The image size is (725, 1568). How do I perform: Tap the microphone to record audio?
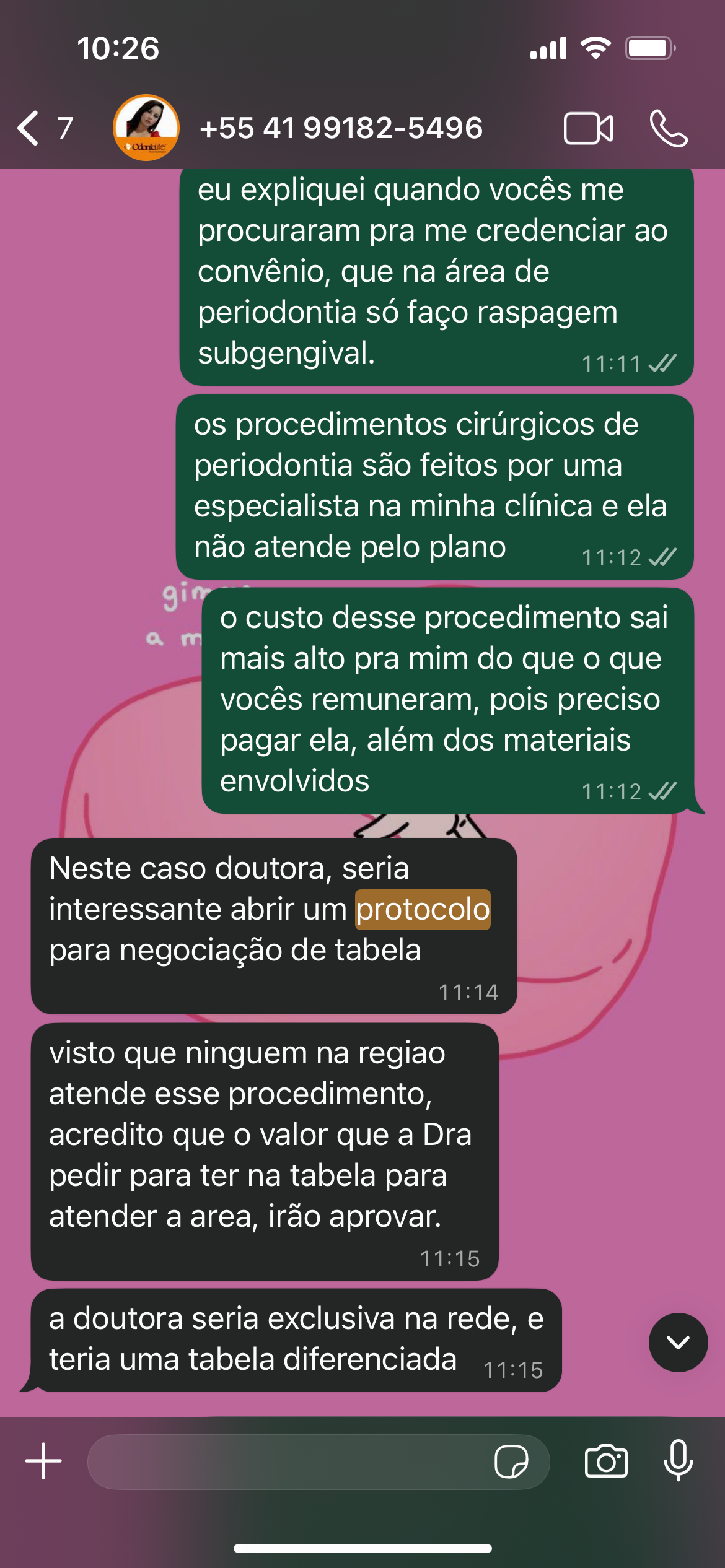click(x=679, y=1460)
